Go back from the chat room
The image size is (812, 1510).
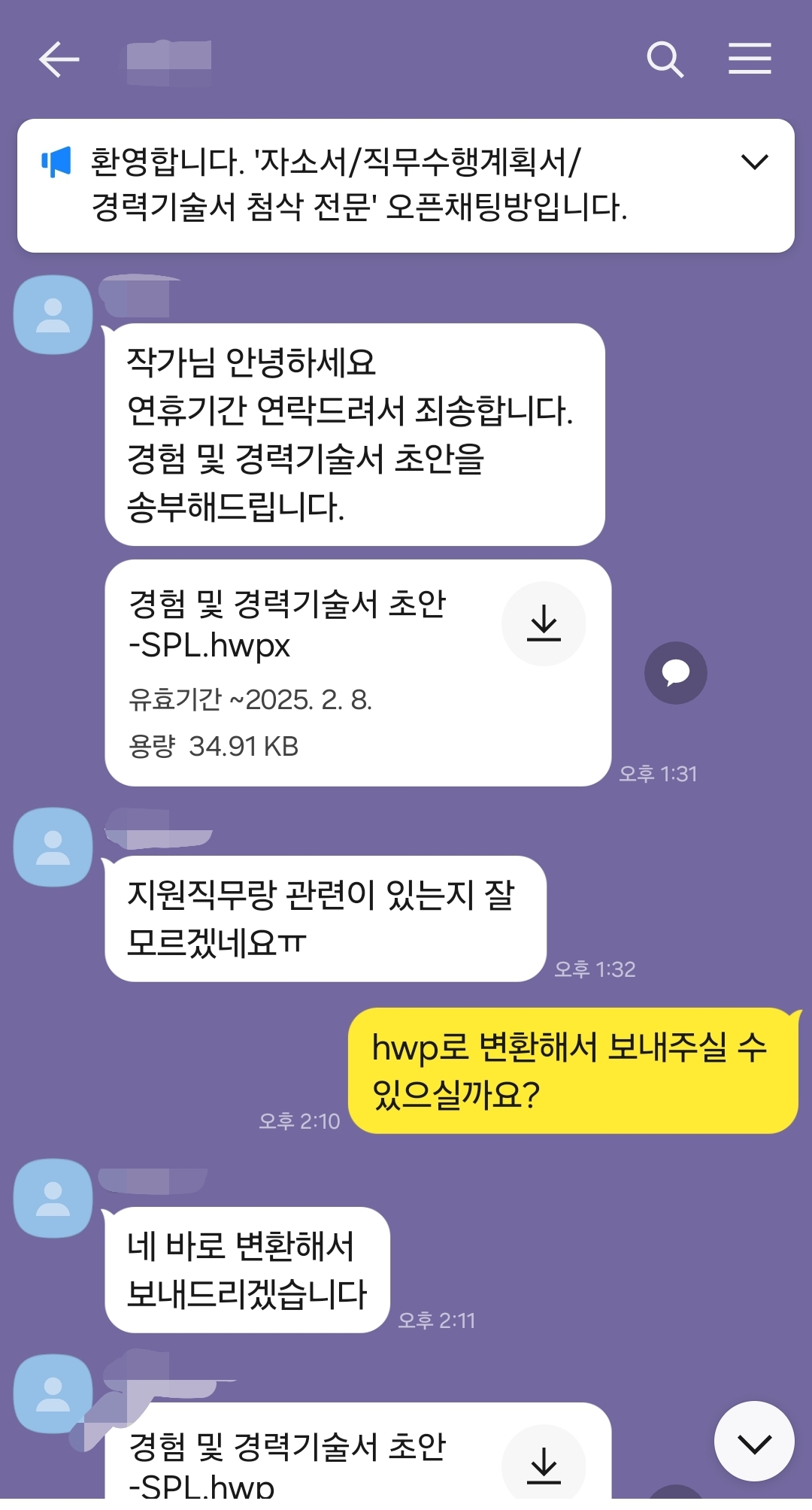click(59, 59)
